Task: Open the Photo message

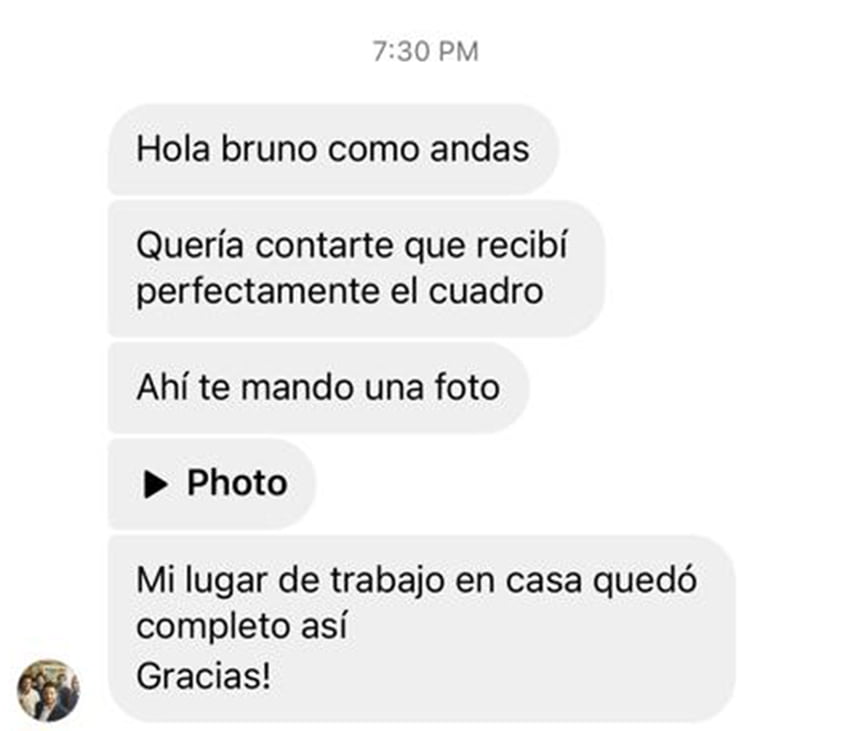Action: coord(213,484)
